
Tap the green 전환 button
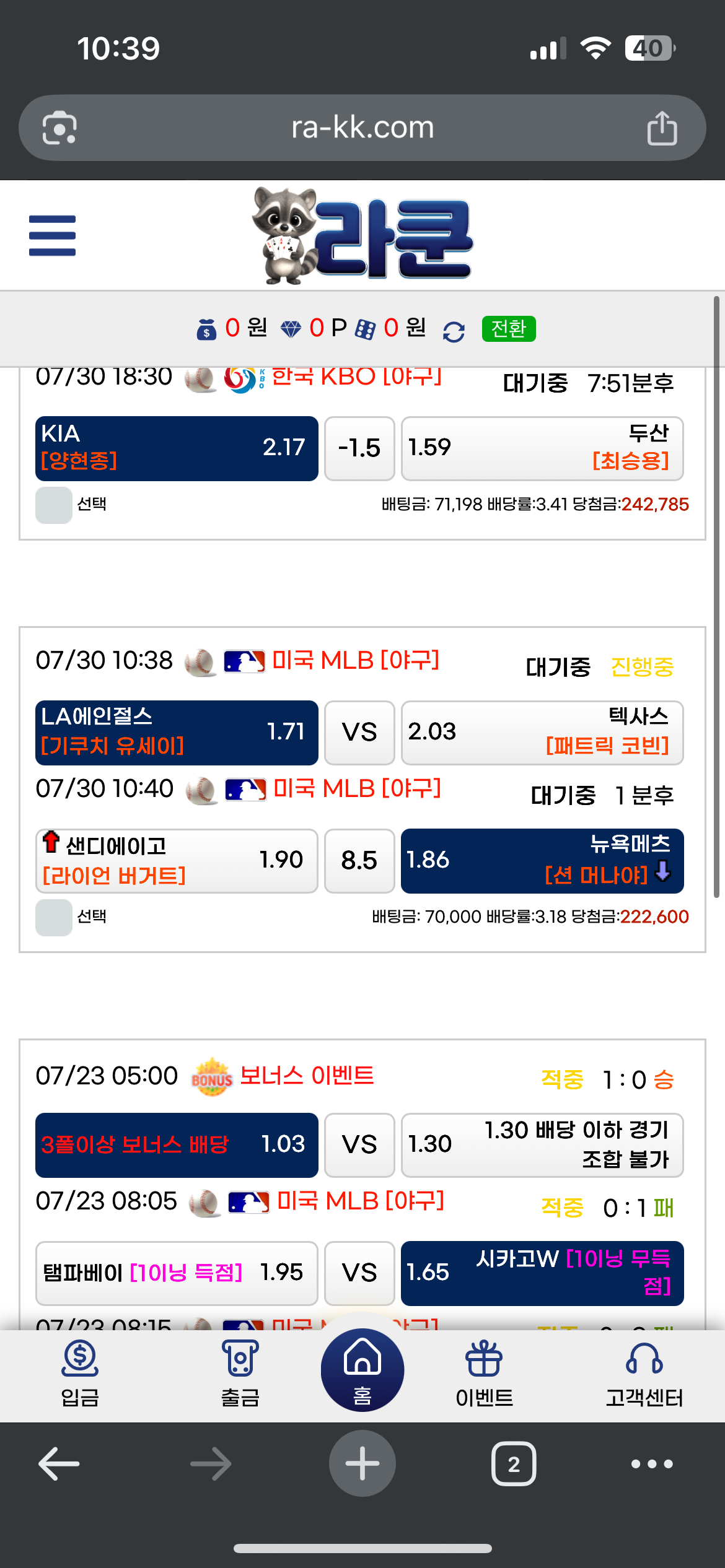click(508, 328)
